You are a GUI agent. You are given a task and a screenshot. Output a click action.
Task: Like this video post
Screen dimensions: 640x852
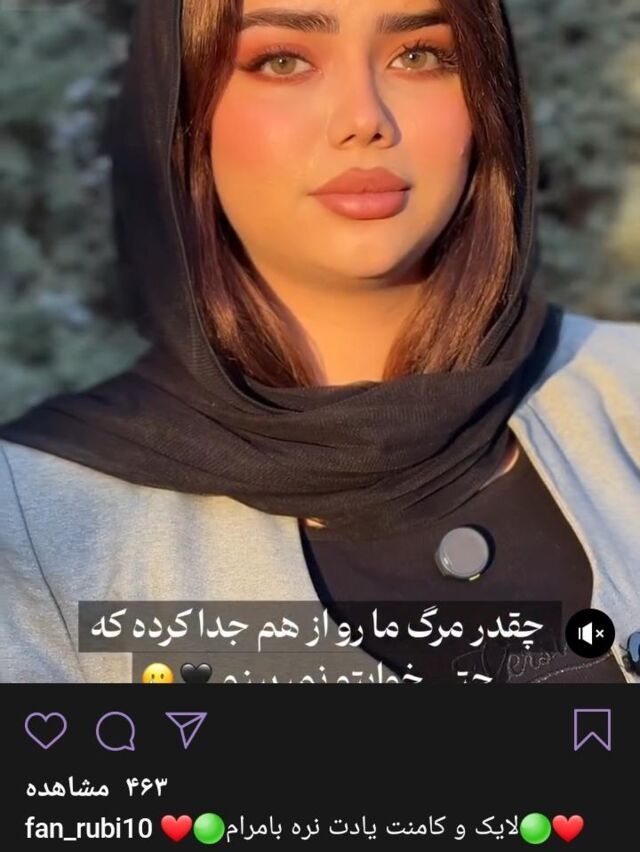pyautogui.click(x=45, y=730)
